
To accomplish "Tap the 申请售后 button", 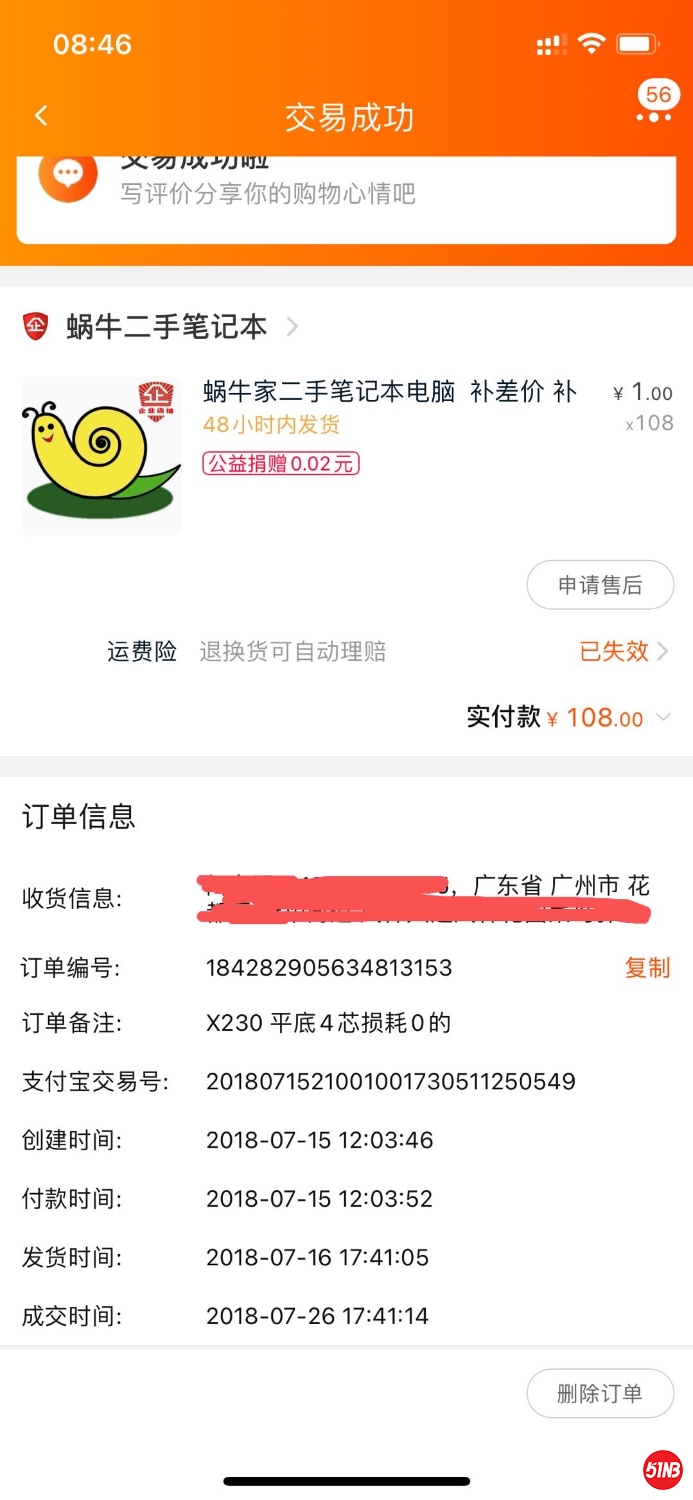I will (600, 585).
